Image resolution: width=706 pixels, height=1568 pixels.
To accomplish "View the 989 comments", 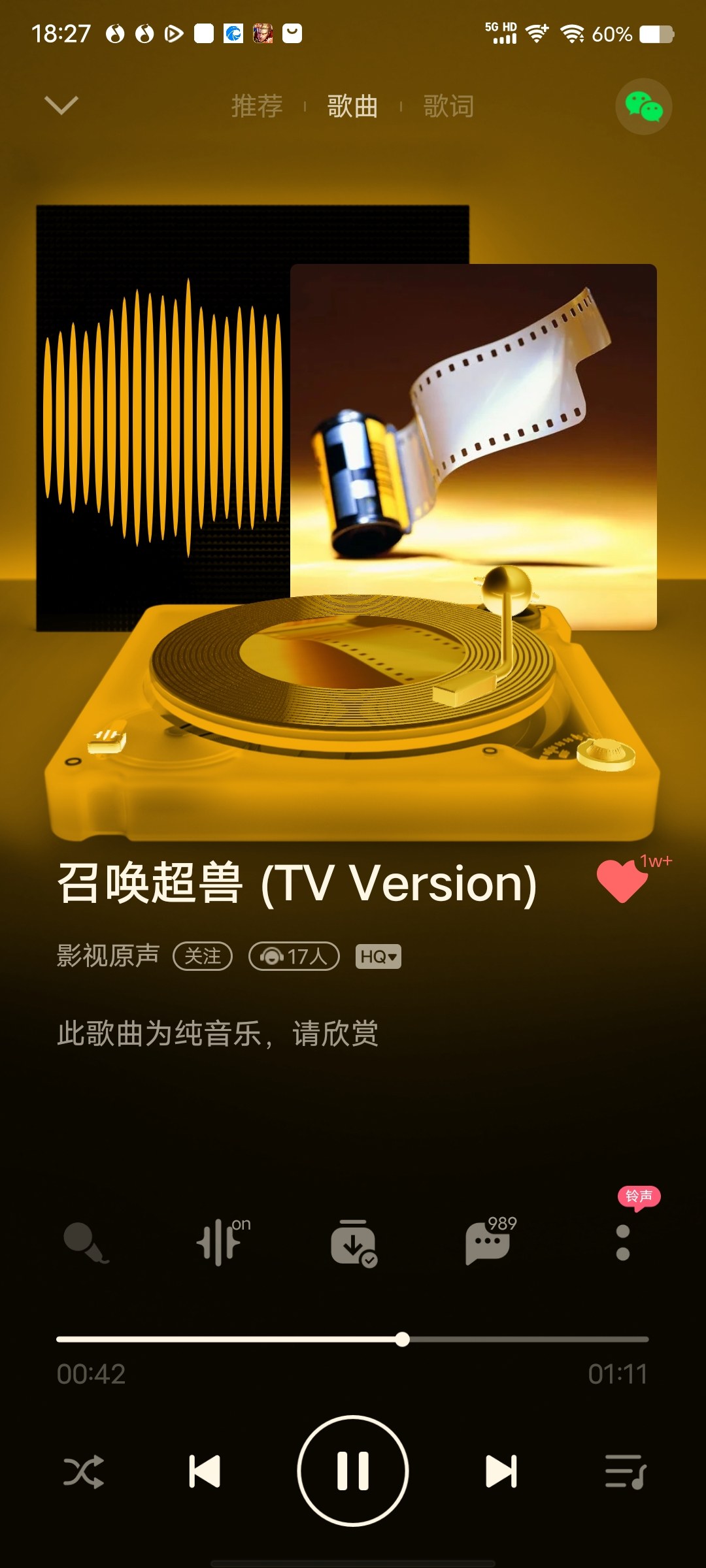I will (x=488, y=1242).
